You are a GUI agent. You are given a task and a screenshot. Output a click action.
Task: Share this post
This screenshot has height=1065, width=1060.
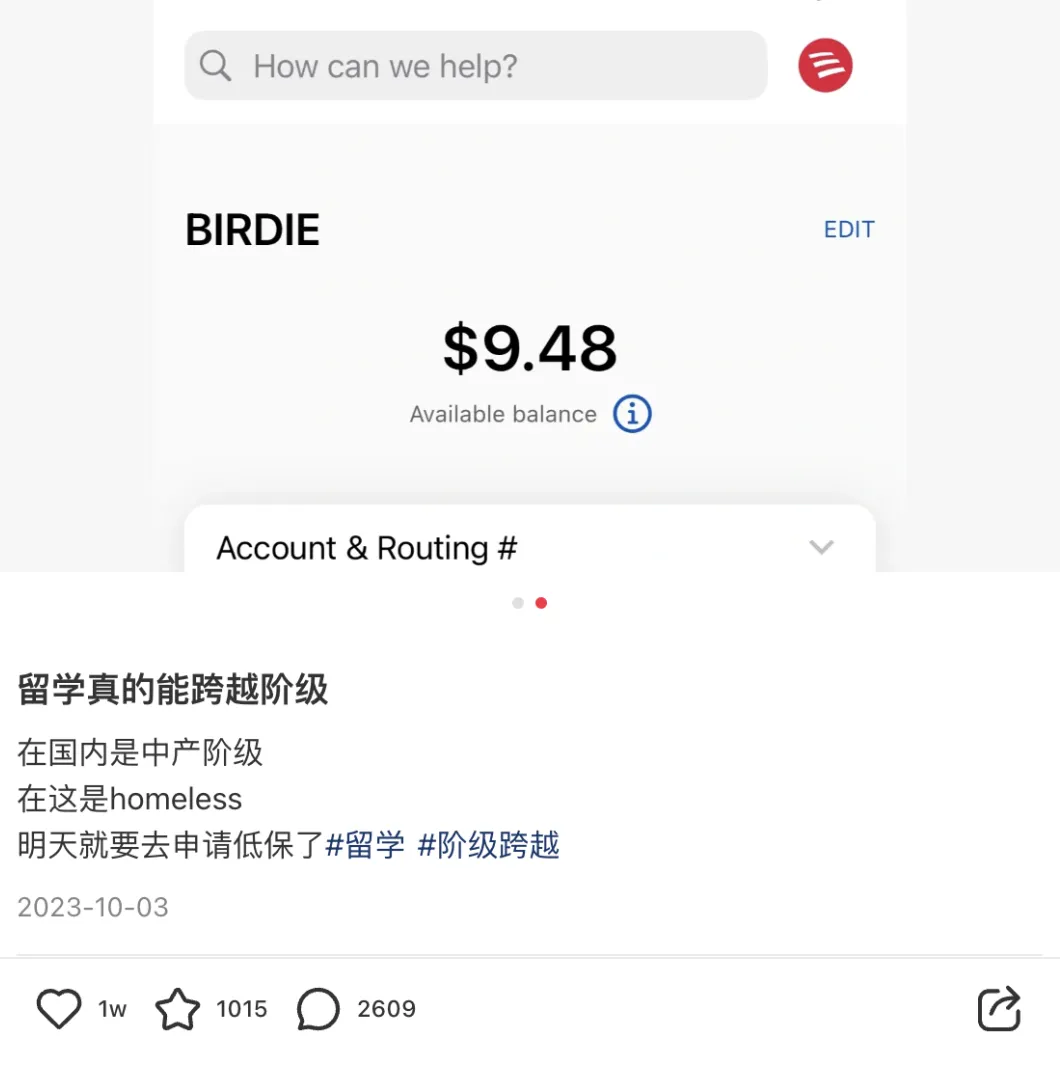click(x=998, y=1008)
